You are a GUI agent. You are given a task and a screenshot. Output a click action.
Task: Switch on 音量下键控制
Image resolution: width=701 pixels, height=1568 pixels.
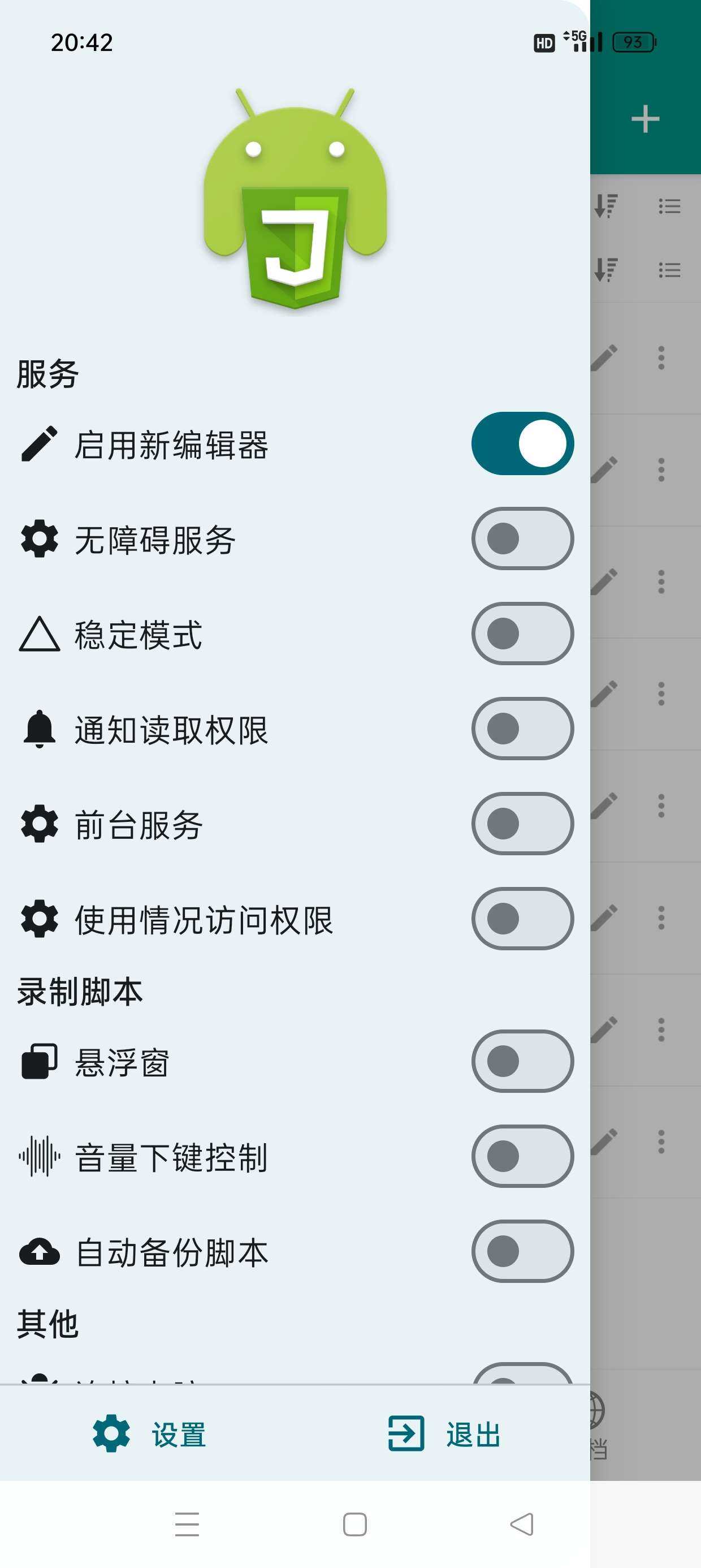click(x=522, y=1156)
